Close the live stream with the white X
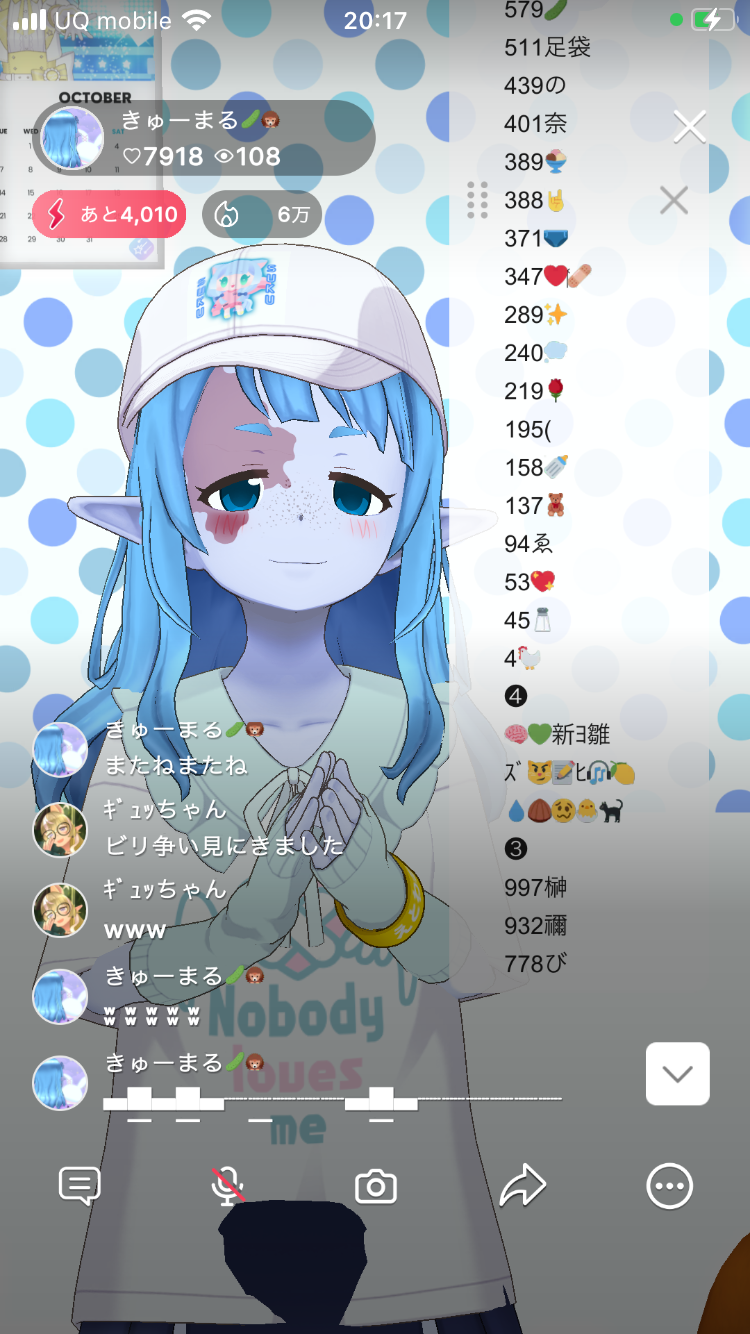750x1334 pixels. pos(689,127)
